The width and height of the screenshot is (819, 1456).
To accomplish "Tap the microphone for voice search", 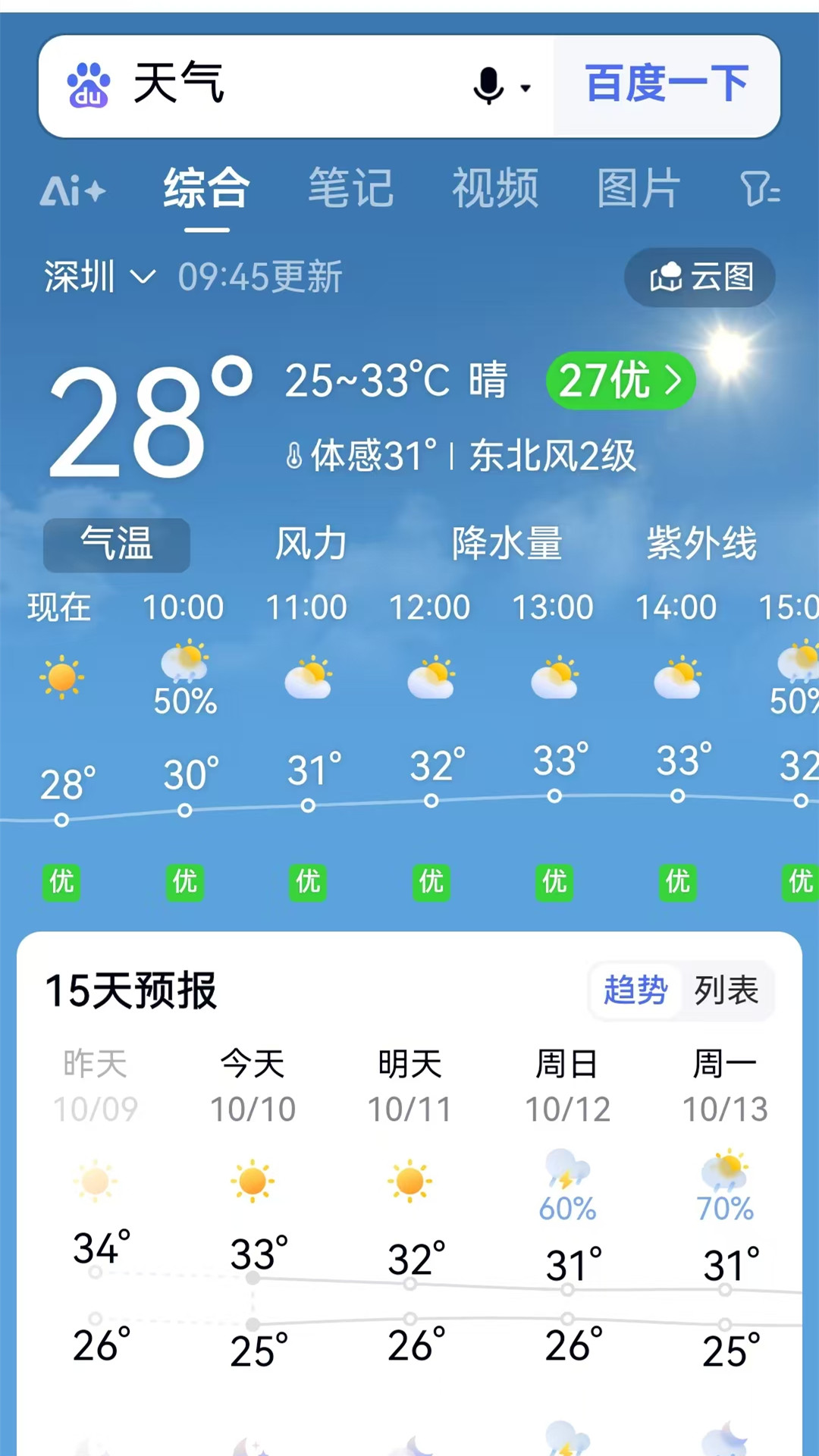I will point(489,86).
